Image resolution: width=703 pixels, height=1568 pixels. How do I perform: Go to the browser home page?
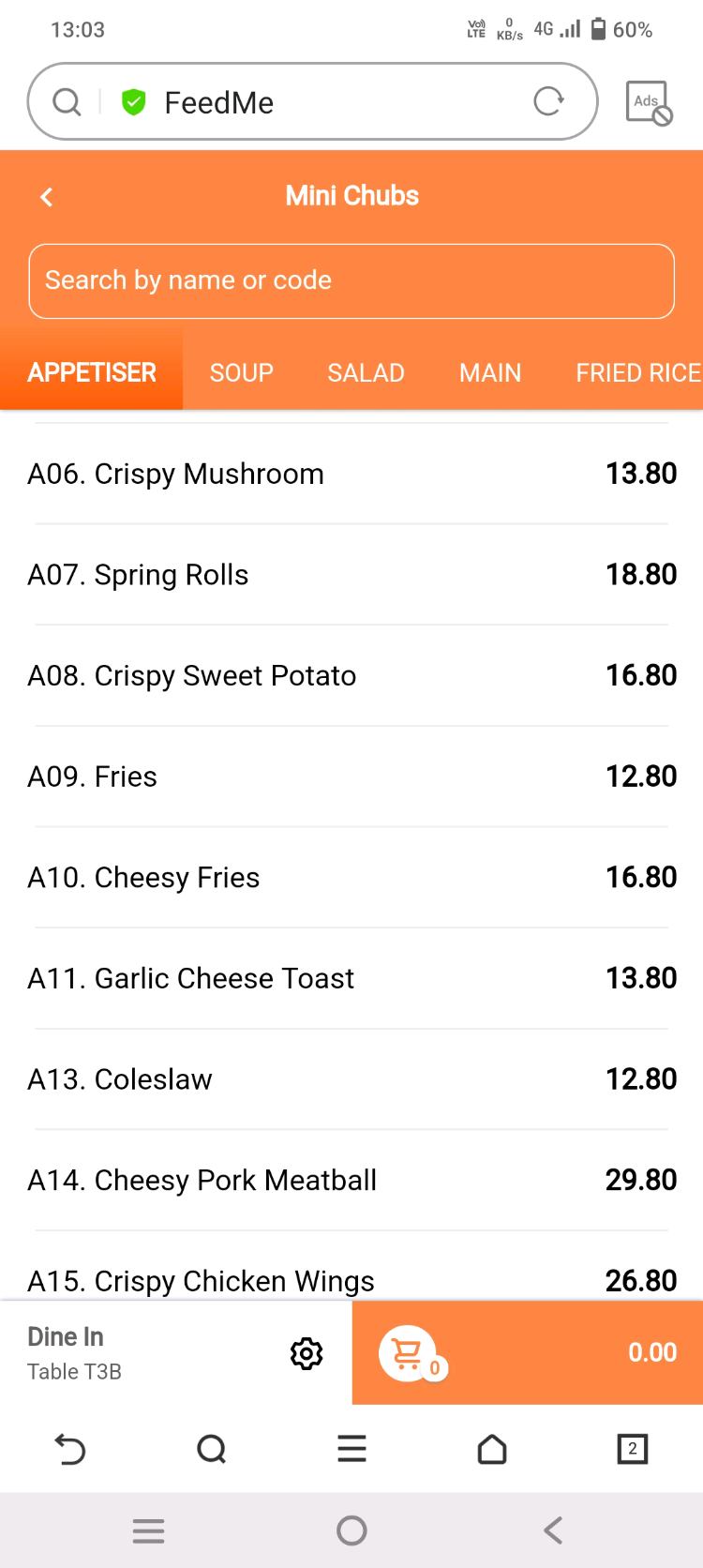pyautogui.click(x=492, y=1449)
